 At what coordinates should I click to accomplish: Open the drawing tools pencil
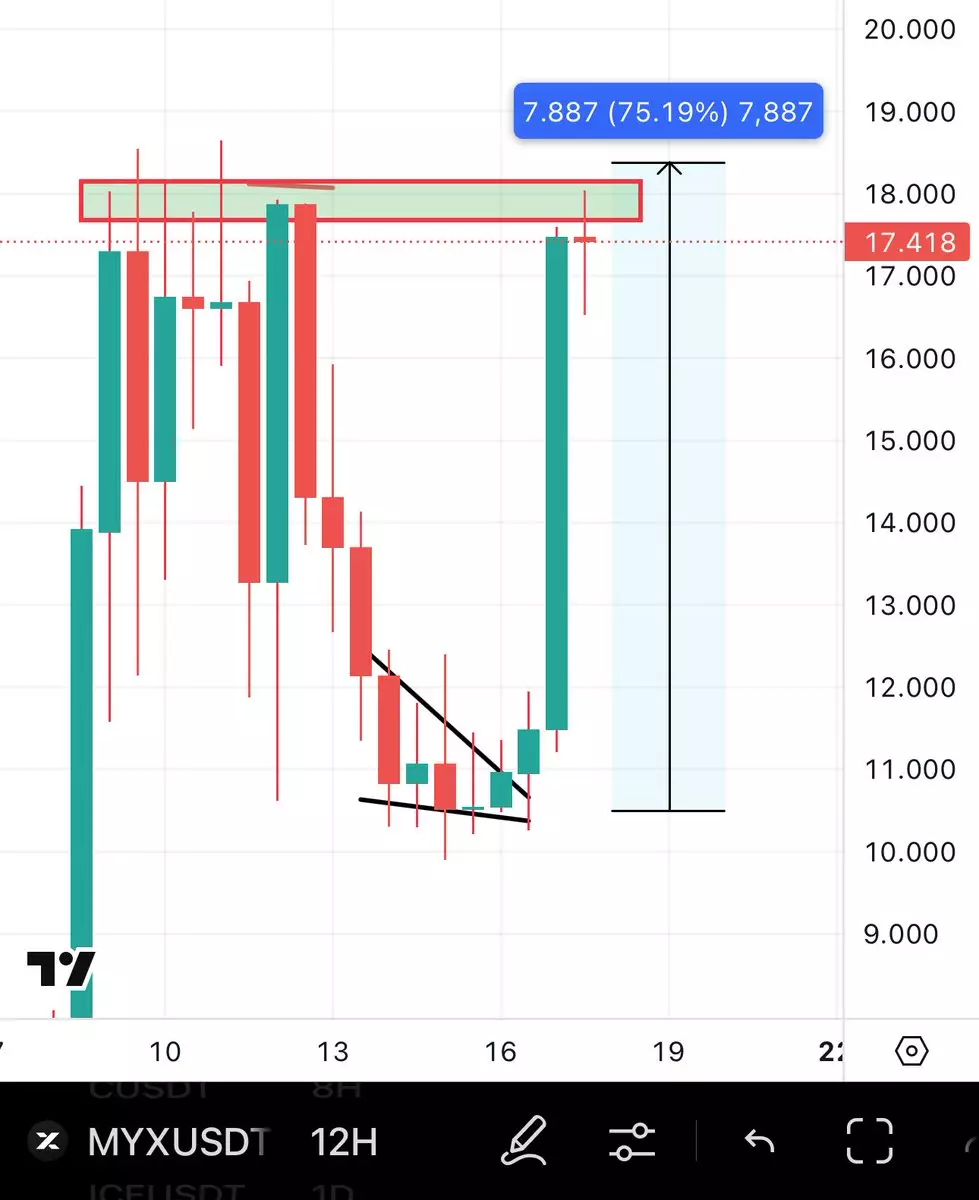pos(525,1140)
